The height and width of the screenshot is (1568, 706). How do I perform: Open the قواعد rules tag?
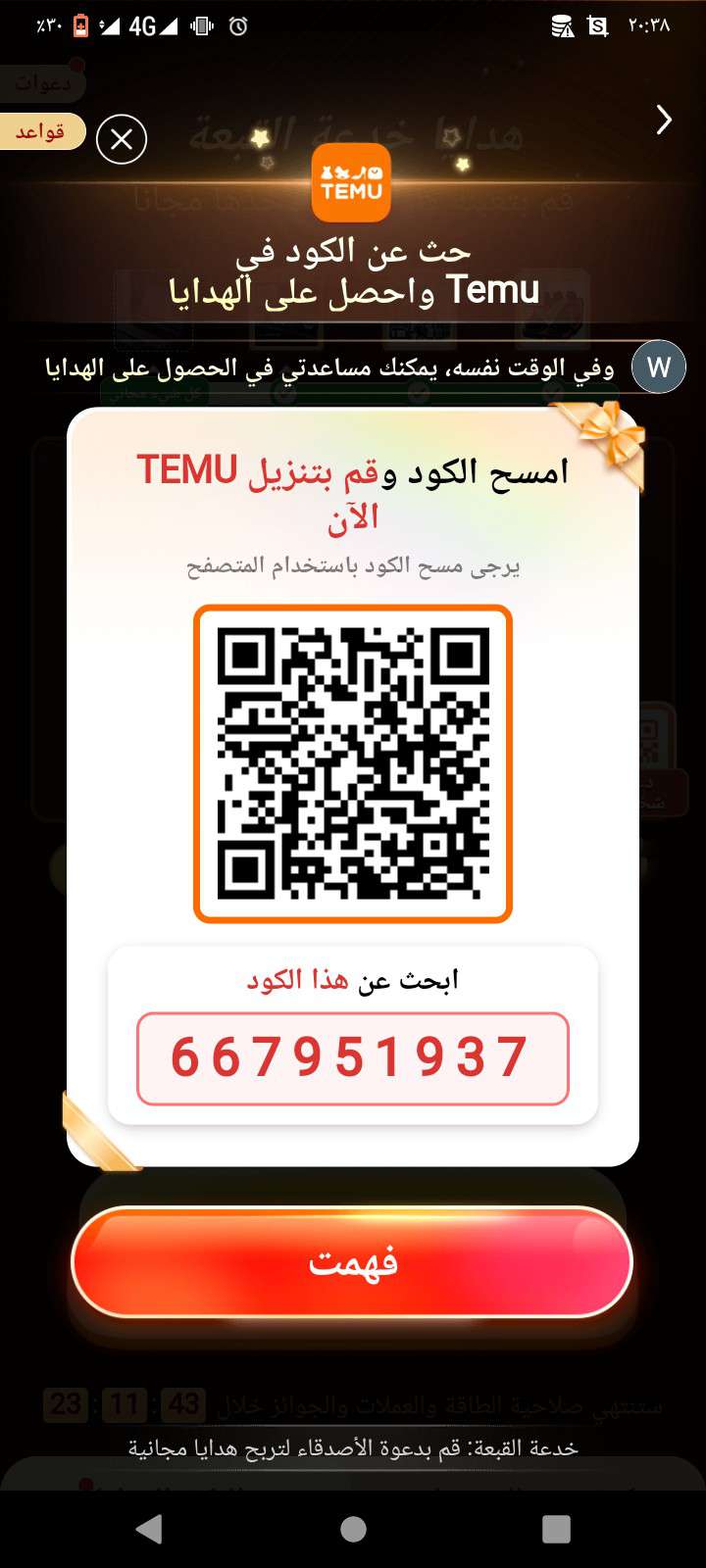coord(40,131)
